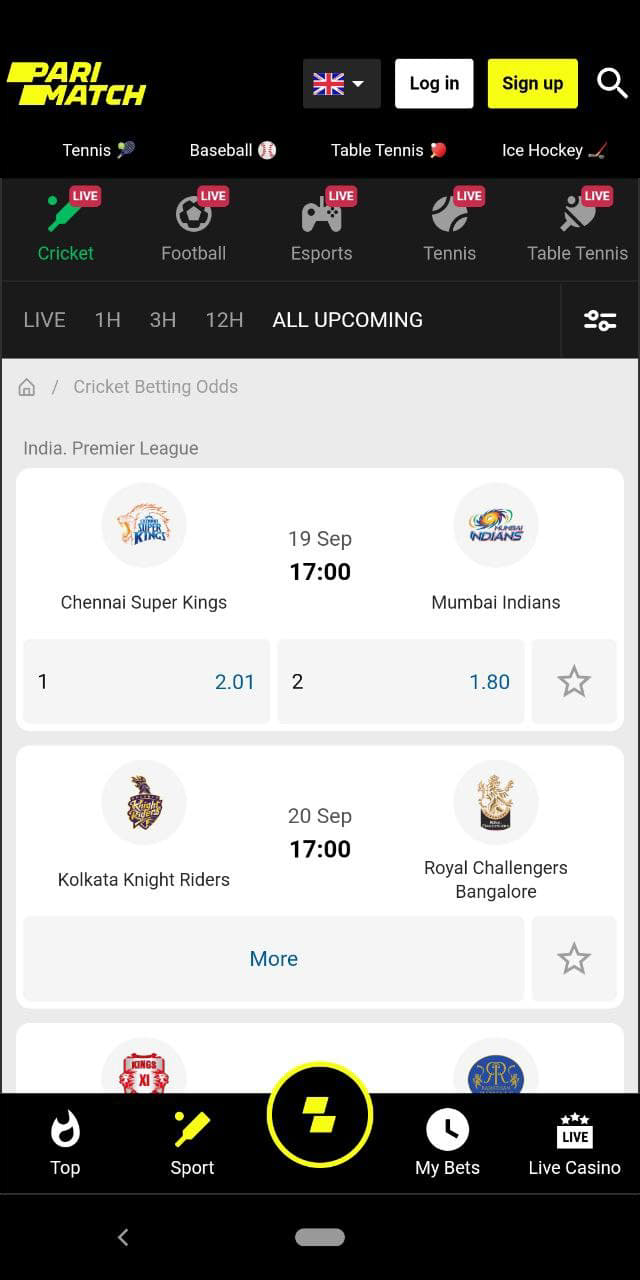Bet on Chennai Super Kings at 2.01
The image size is (640, 1280).
coord(146,682)
